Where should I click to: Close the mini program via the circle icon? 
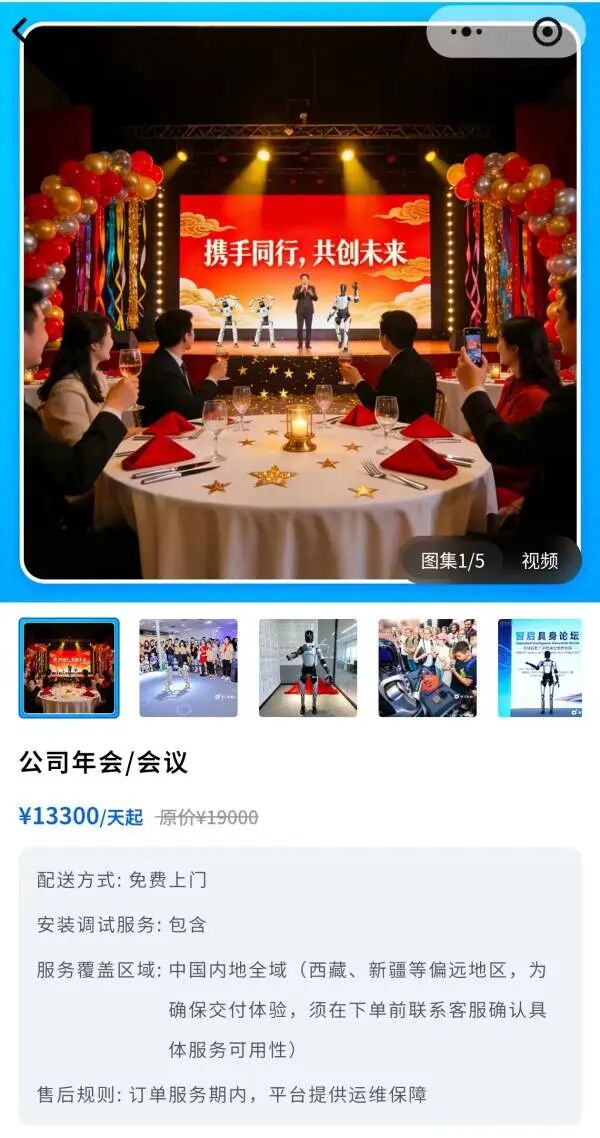pos(547,32)
